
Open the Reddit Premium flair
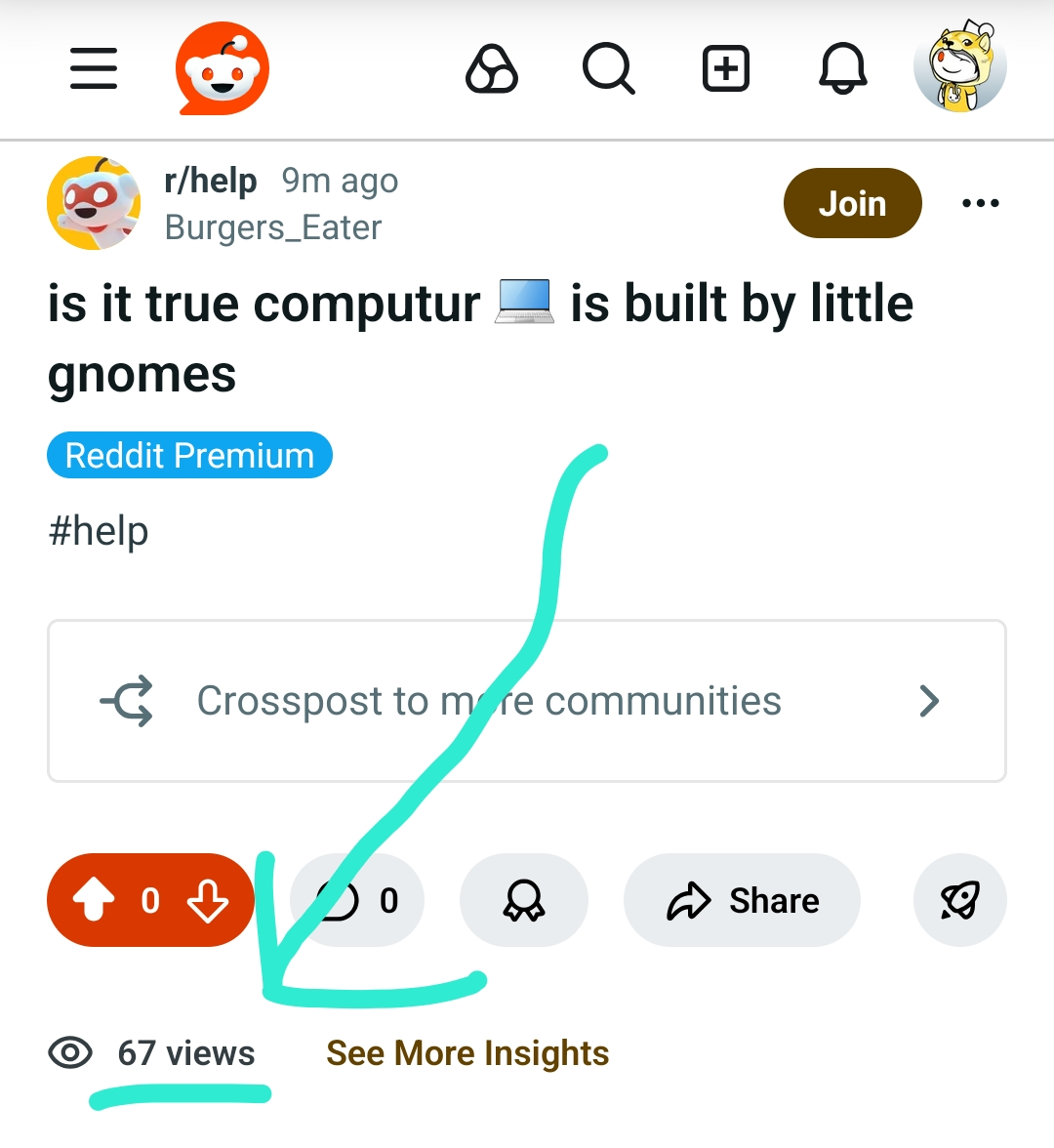189,456
